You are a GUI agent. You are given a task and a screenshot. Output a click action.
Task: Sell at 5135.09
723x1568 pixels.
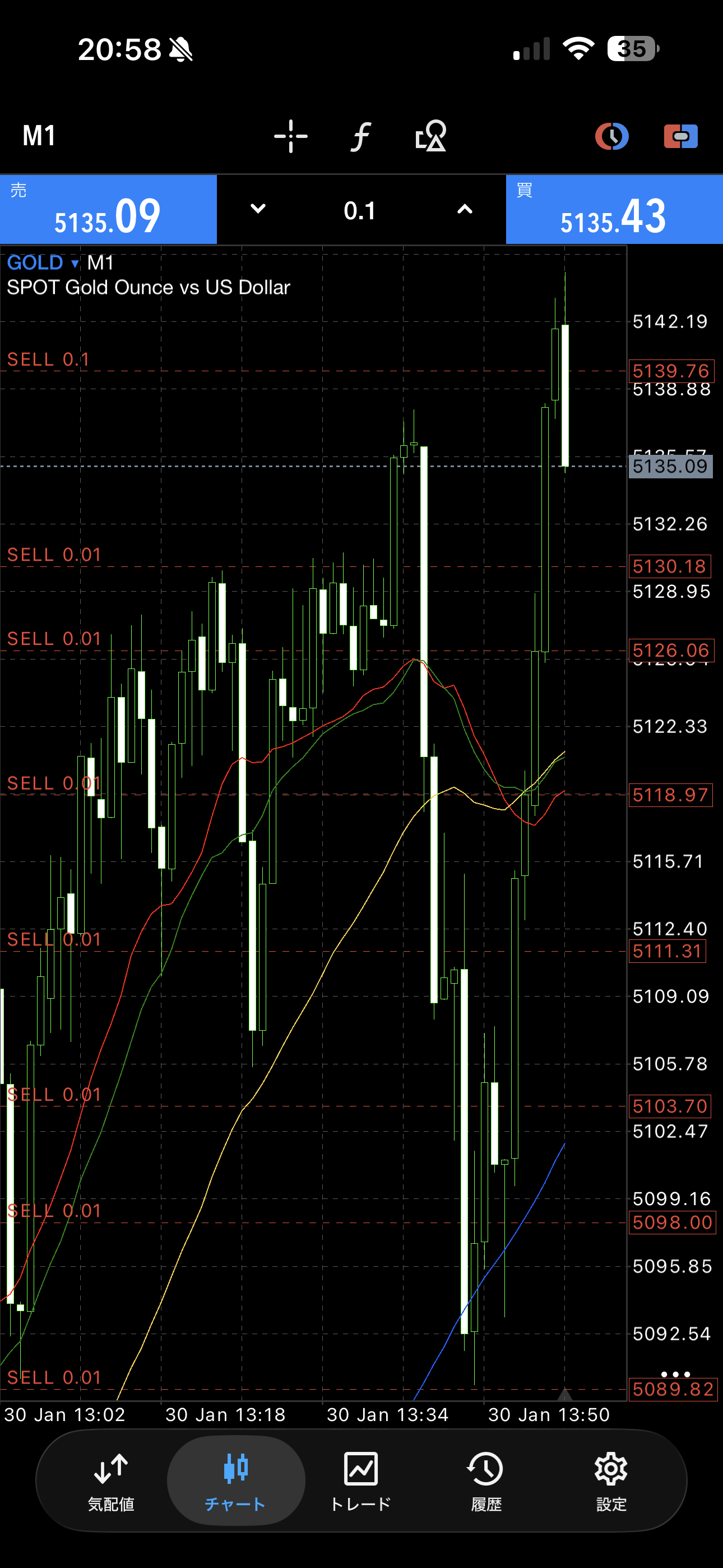108,209
